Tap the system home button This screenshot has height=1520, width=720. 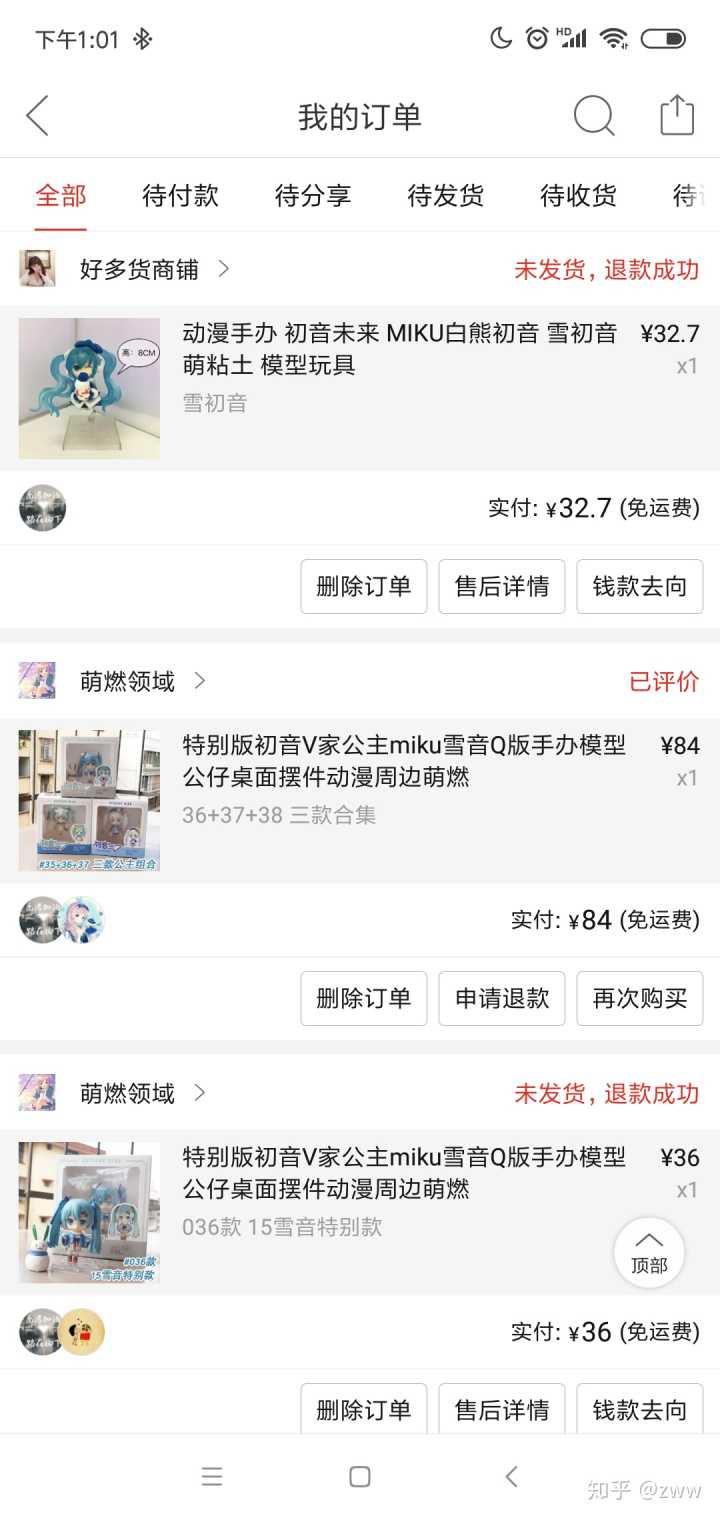click(360, 1476)
